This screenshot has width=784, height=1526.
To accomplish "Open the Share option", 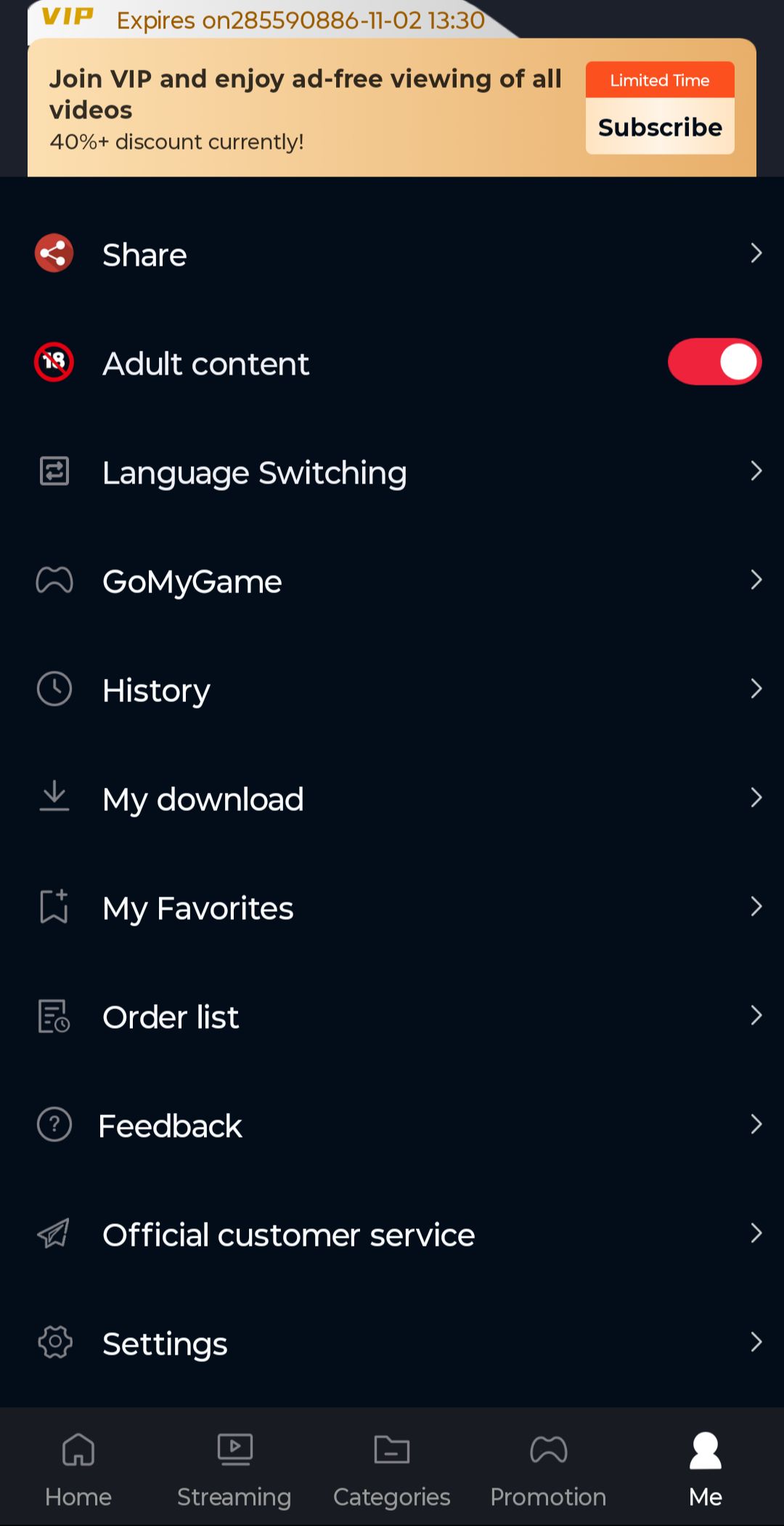I will click(392, 254).
